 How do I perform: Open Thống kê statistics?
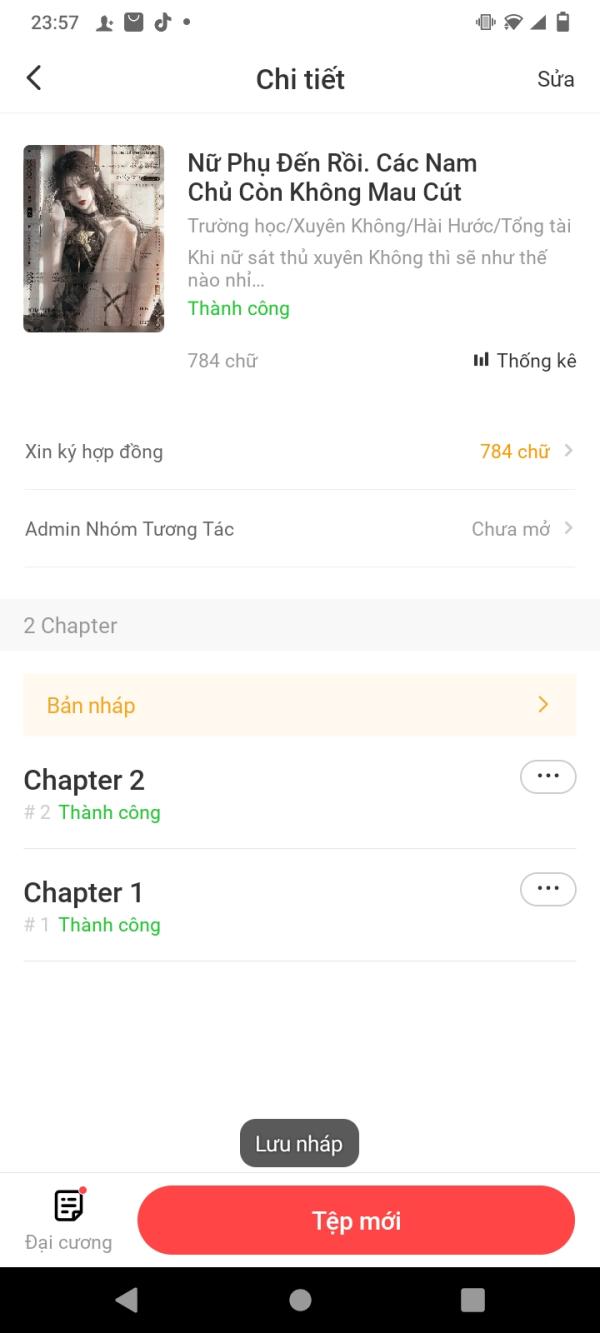525,360
